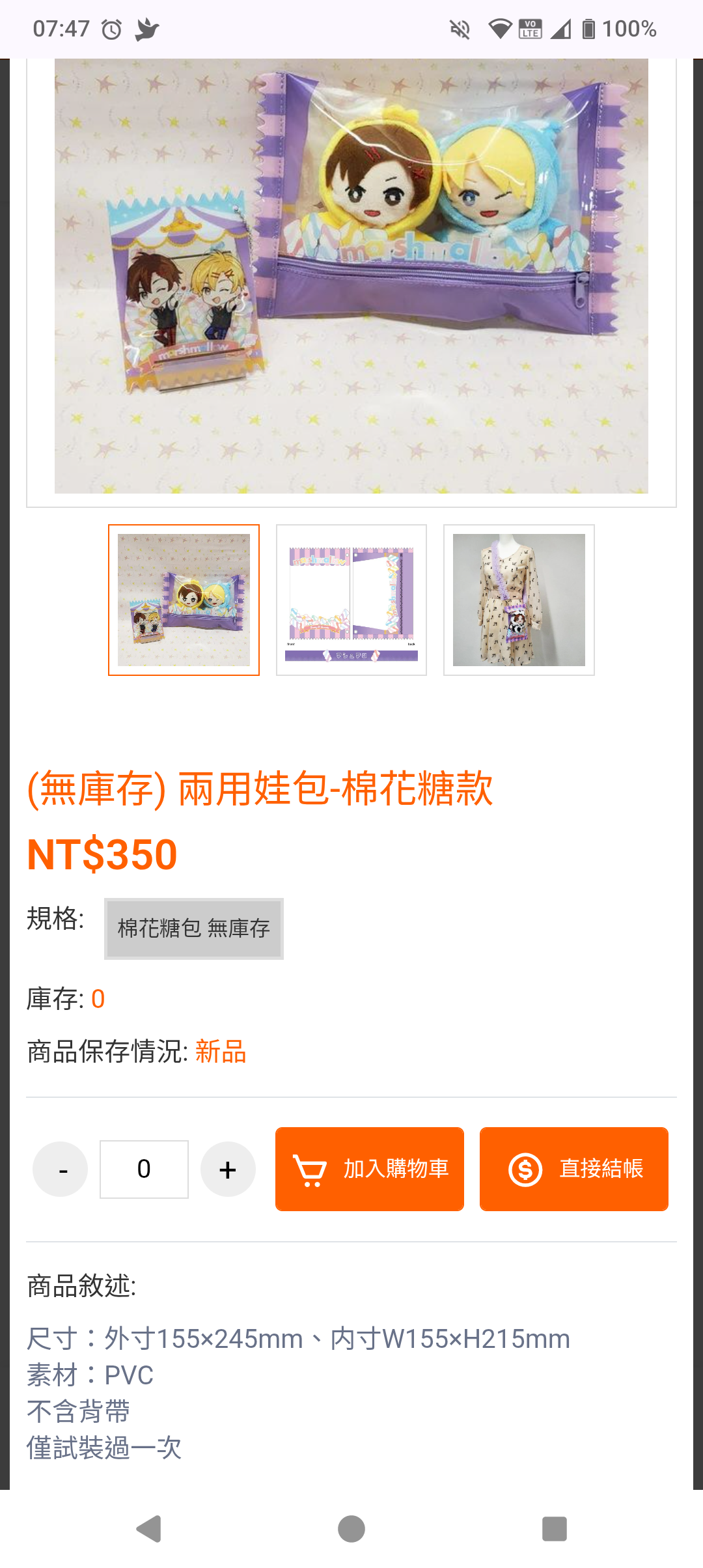The height and width of the screenshot is (1568, 703).
Task: Show the dress mannequin thumbnail
Action: [x=519, y=600]
